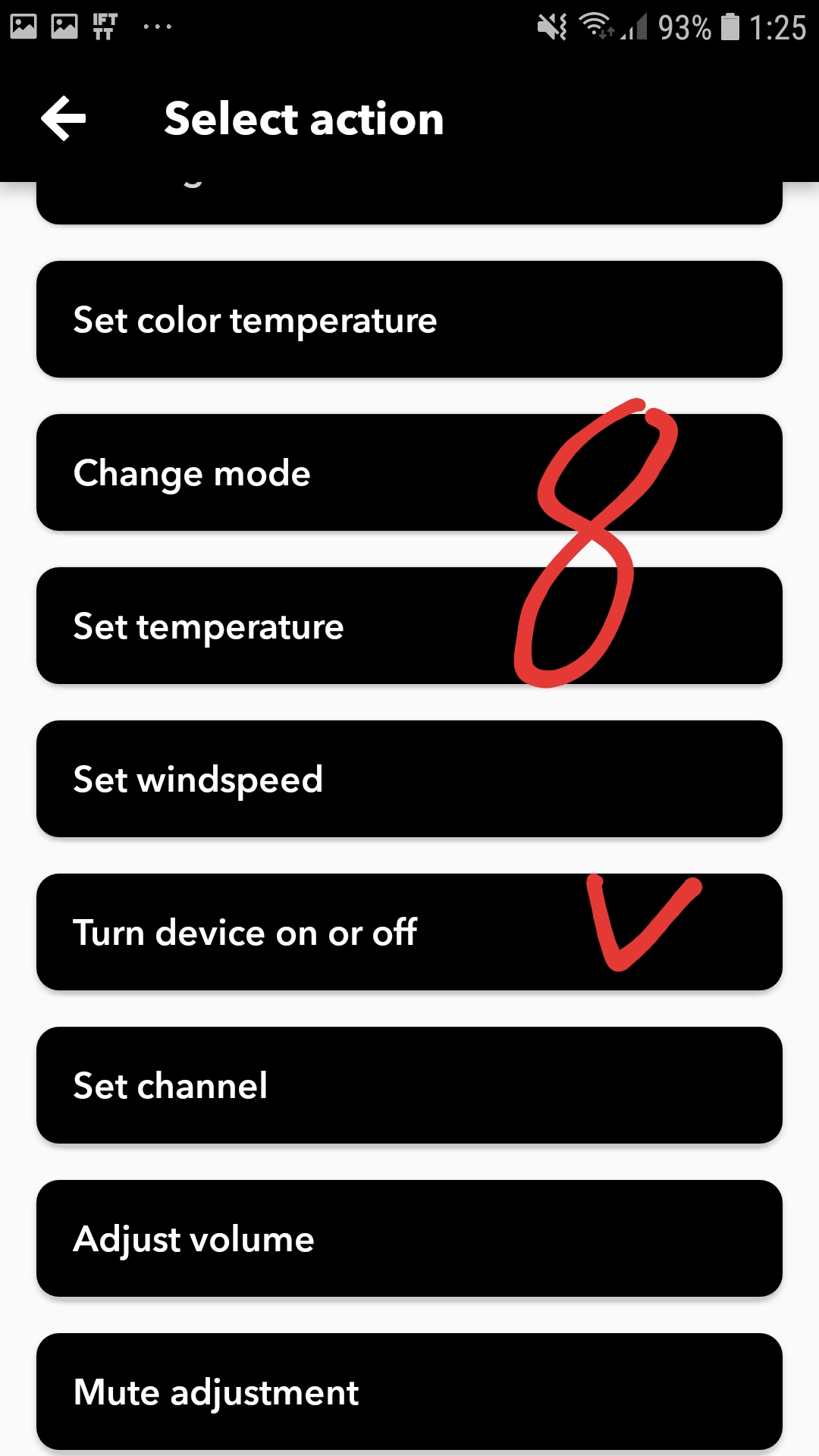The image size is (819, 1456).
Task: Go back using the arrow icon
Action: click(x=64, y=118)
